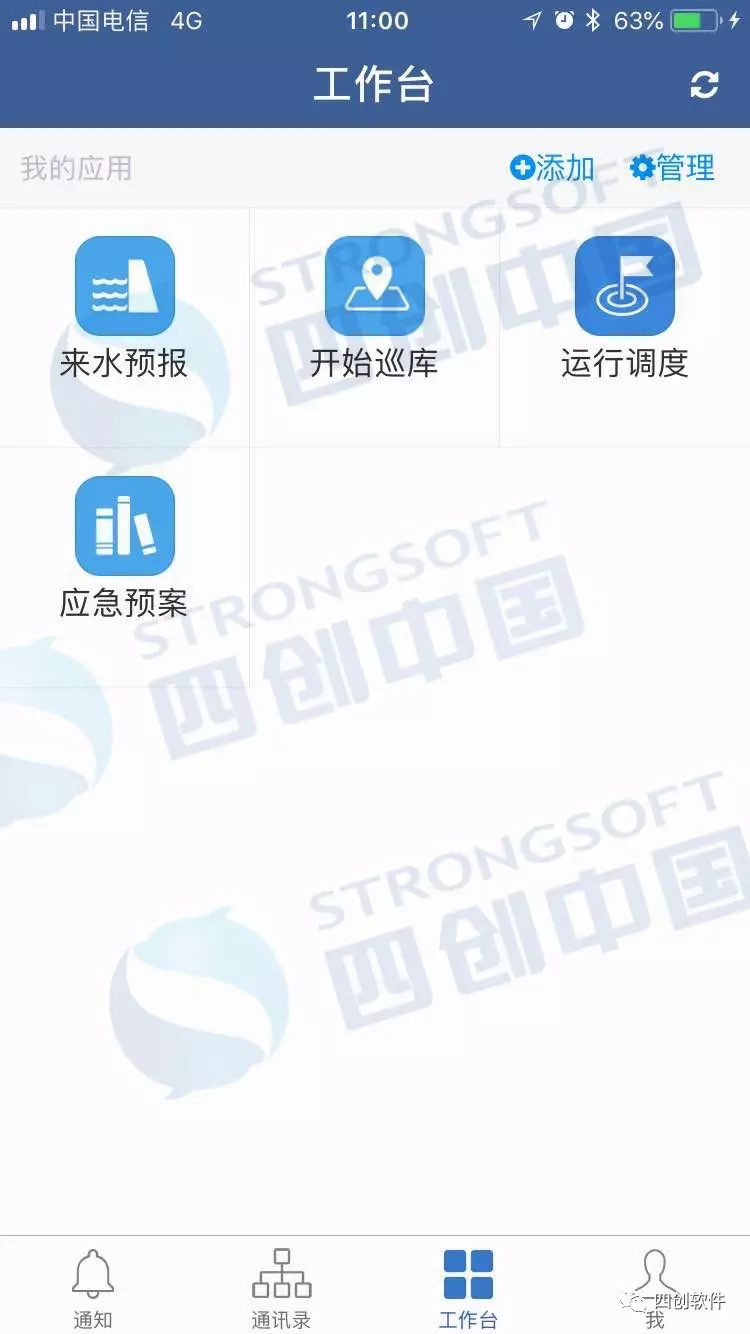The image size is (750, 1334).
Task: Switch to the 通知 tab
Action: [93, 1288]
